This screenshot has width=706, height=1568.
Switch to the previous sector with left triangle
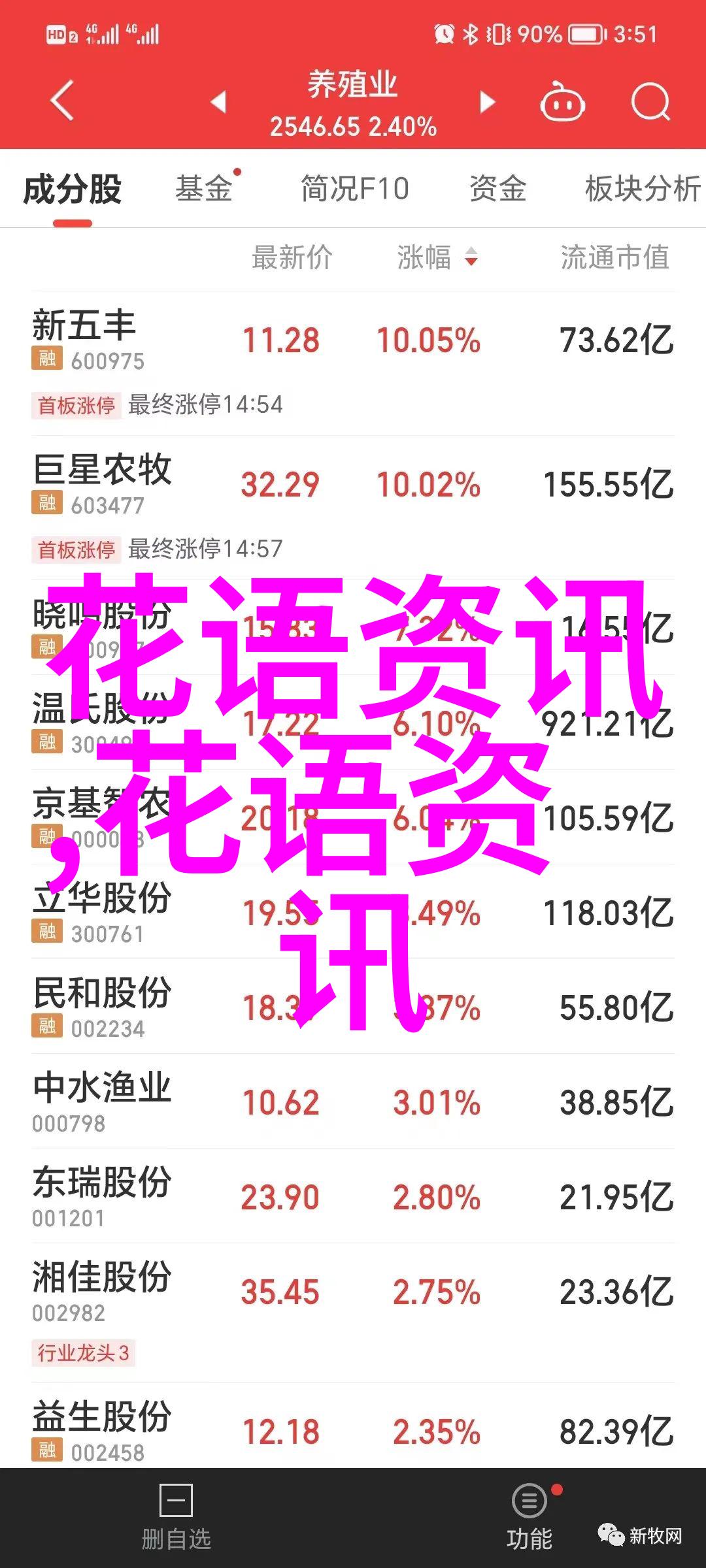click(x=218, y=102)
